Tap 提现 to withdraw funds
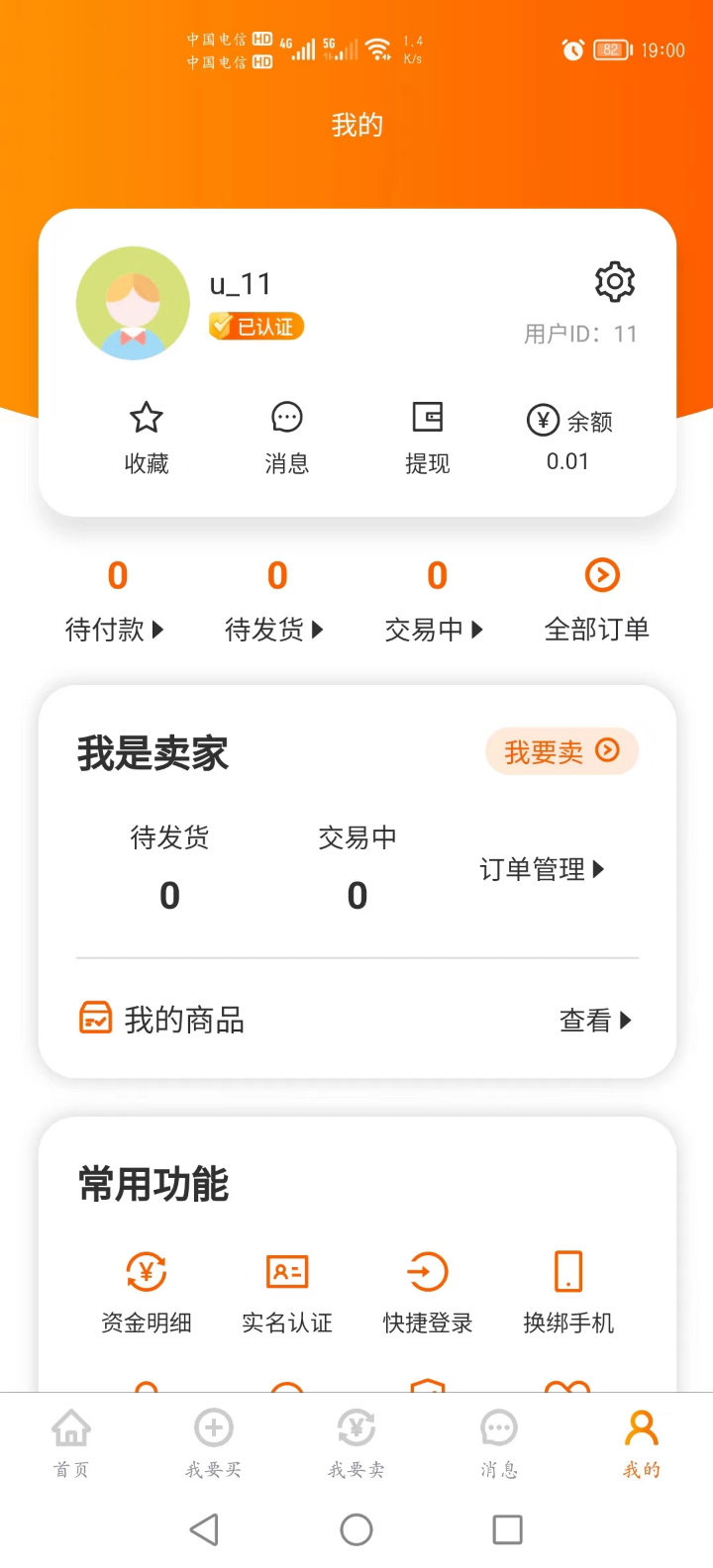The height and width of the screenshot is (1568, 713). point(428,438)
